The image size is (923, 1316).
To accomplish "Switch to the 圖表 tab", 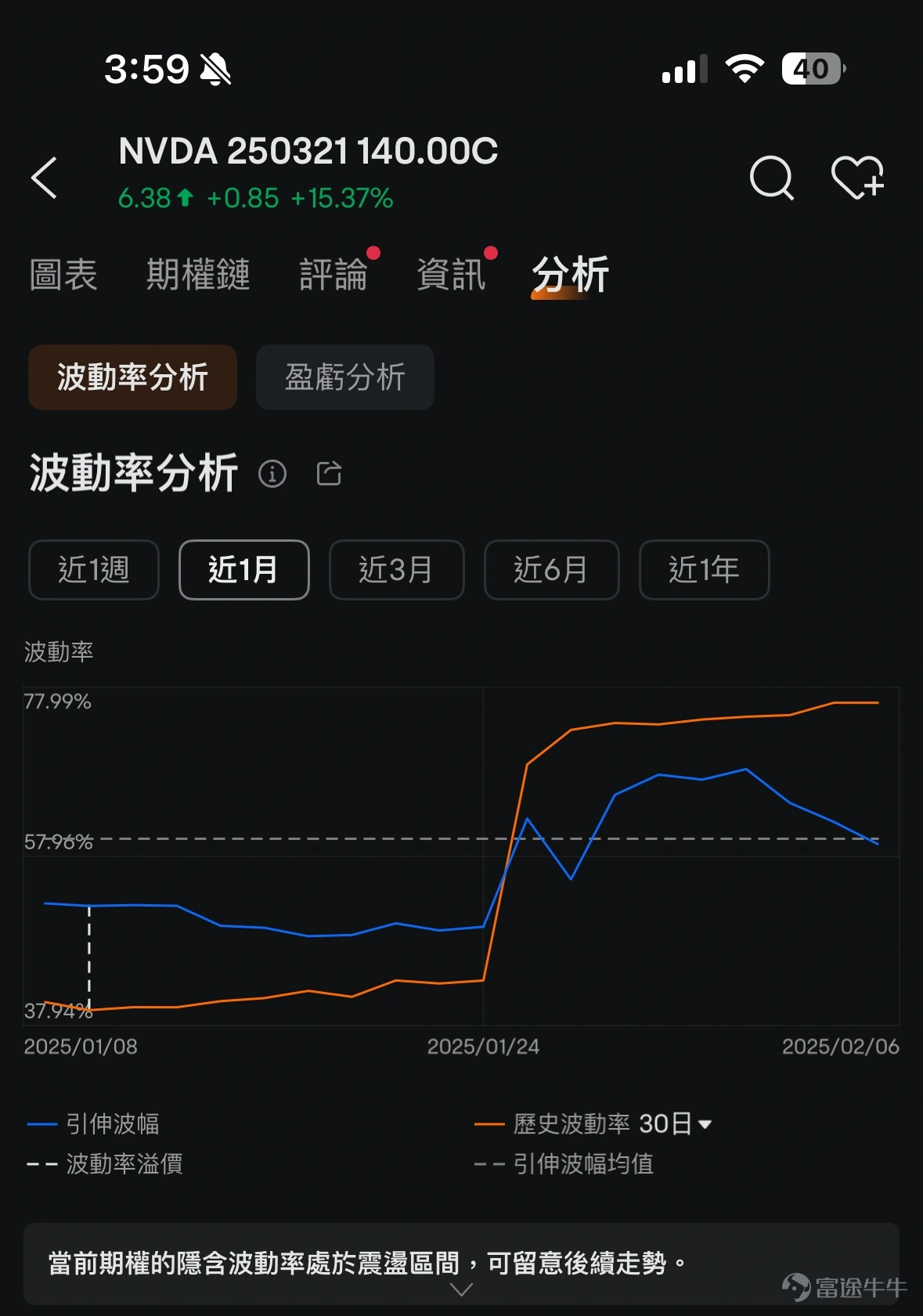I will [x=63, y=275].
